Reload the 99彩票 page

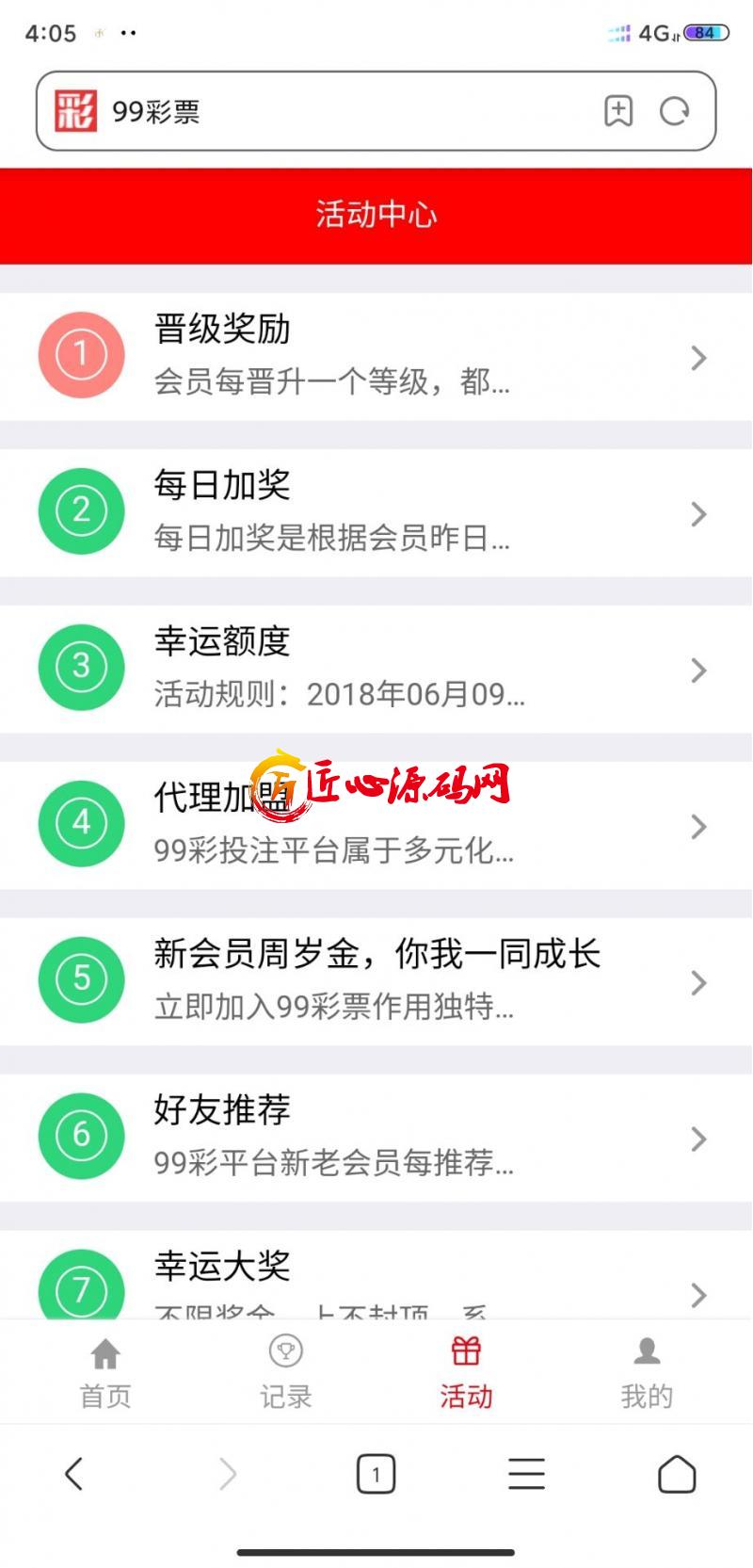[x=674, y=111]
